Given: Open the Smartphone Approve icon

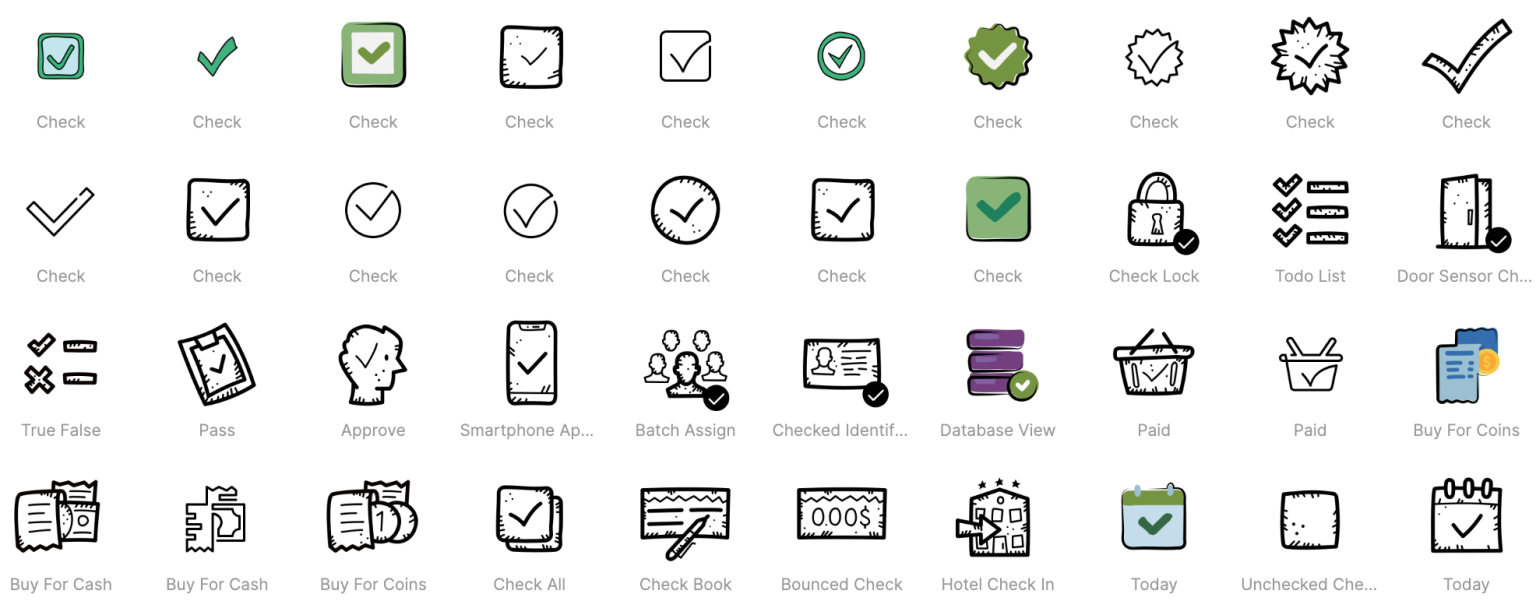Looking at the screenshot, I should [530, 365].
